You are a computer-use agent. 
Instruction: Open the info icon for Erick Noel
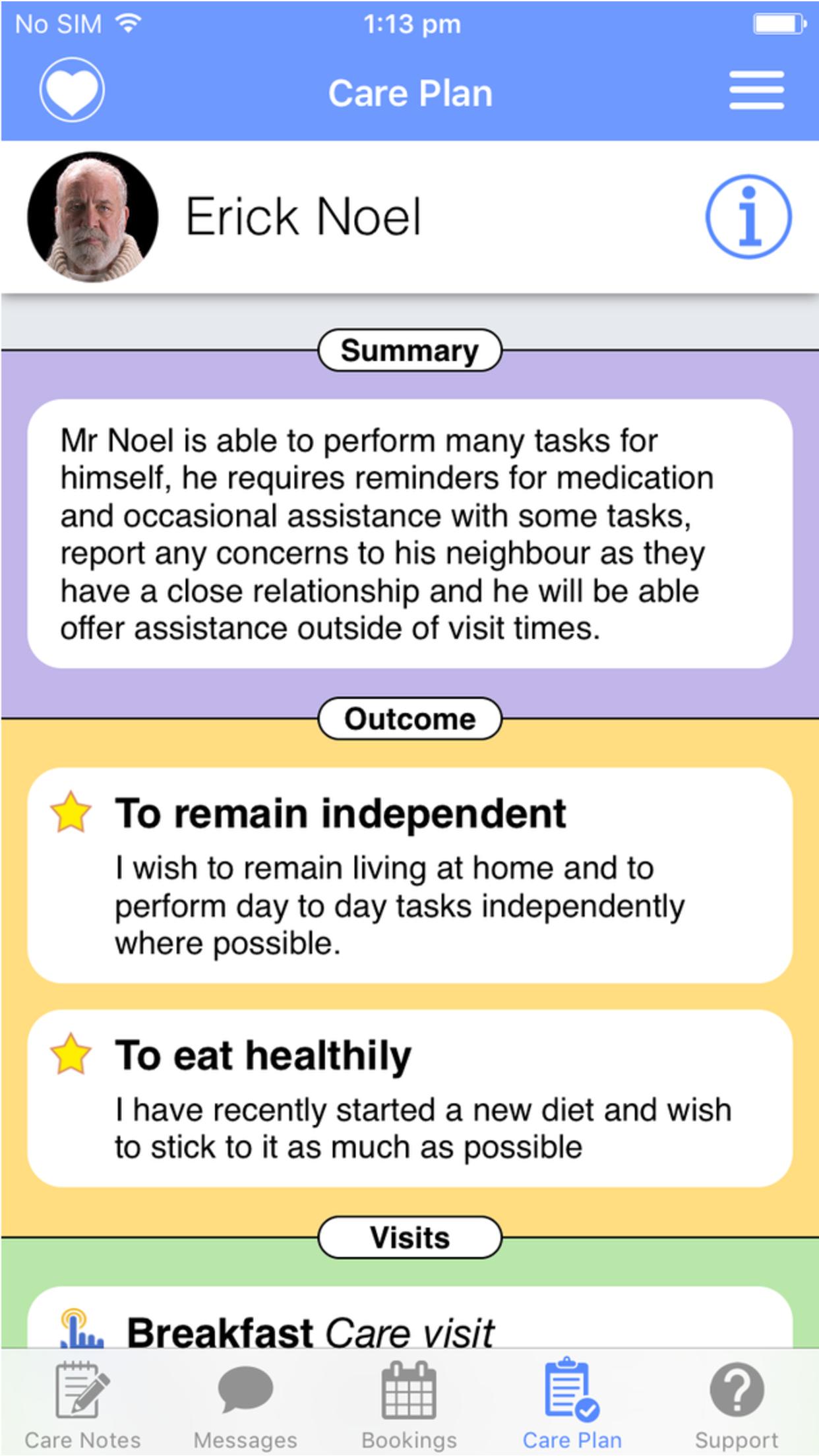click(x=748, y=217)
